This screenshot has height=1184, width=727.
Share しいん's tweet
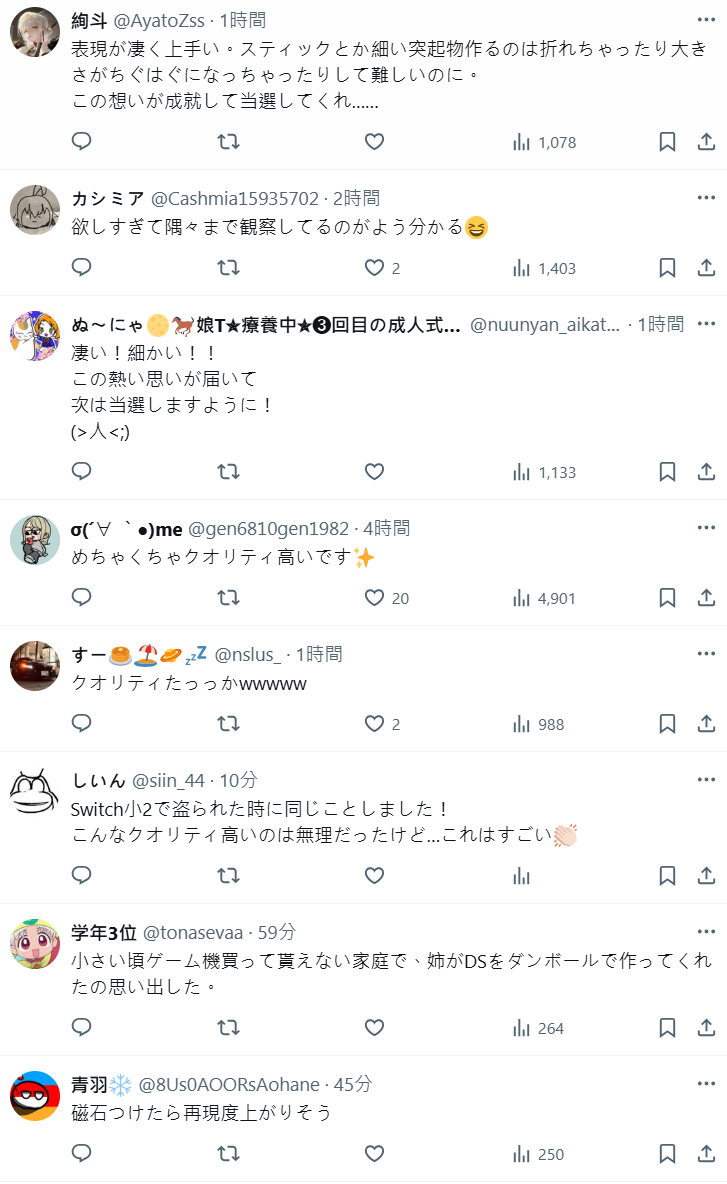click(706, 876)
